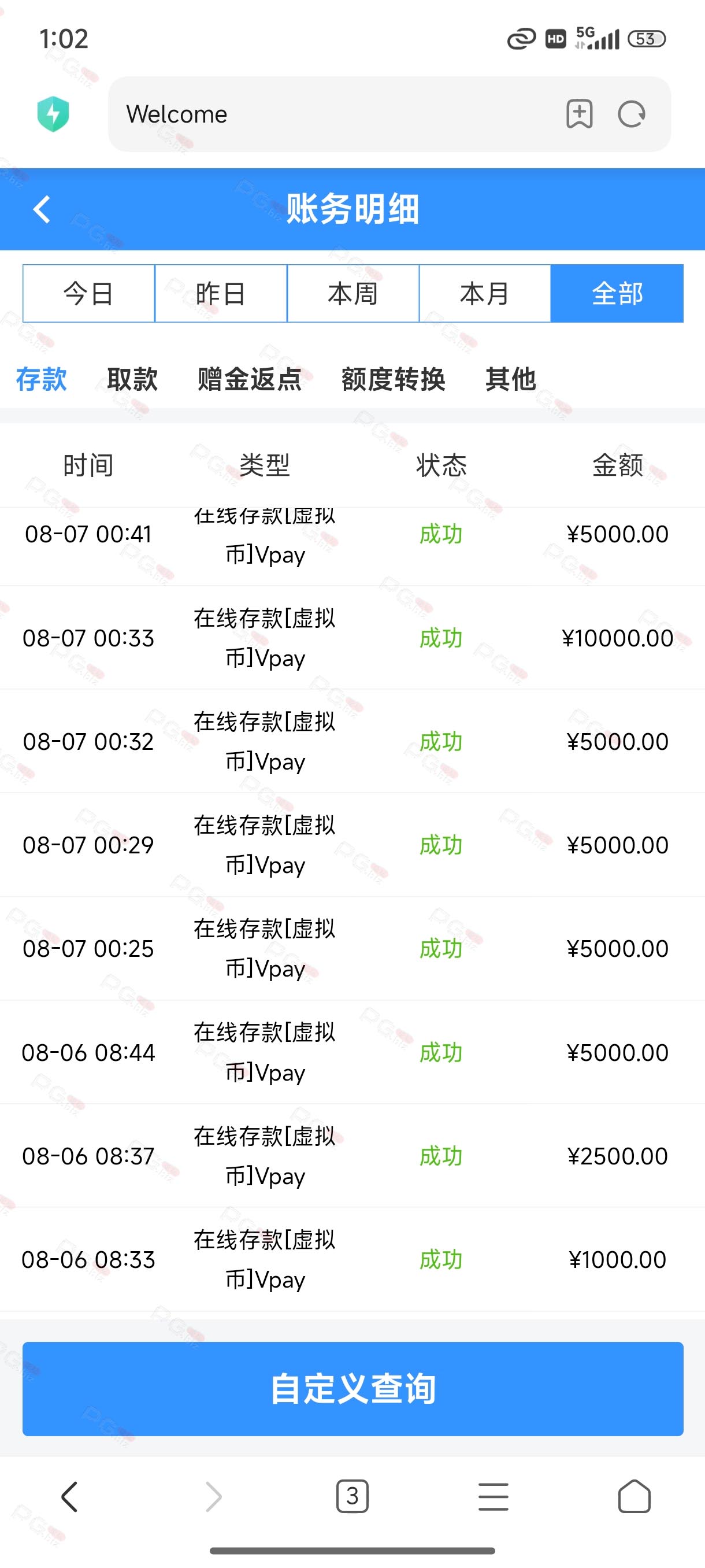
Task: Switch to the 取款 tab
Action: pyautogui.click(x=132, y=379)
